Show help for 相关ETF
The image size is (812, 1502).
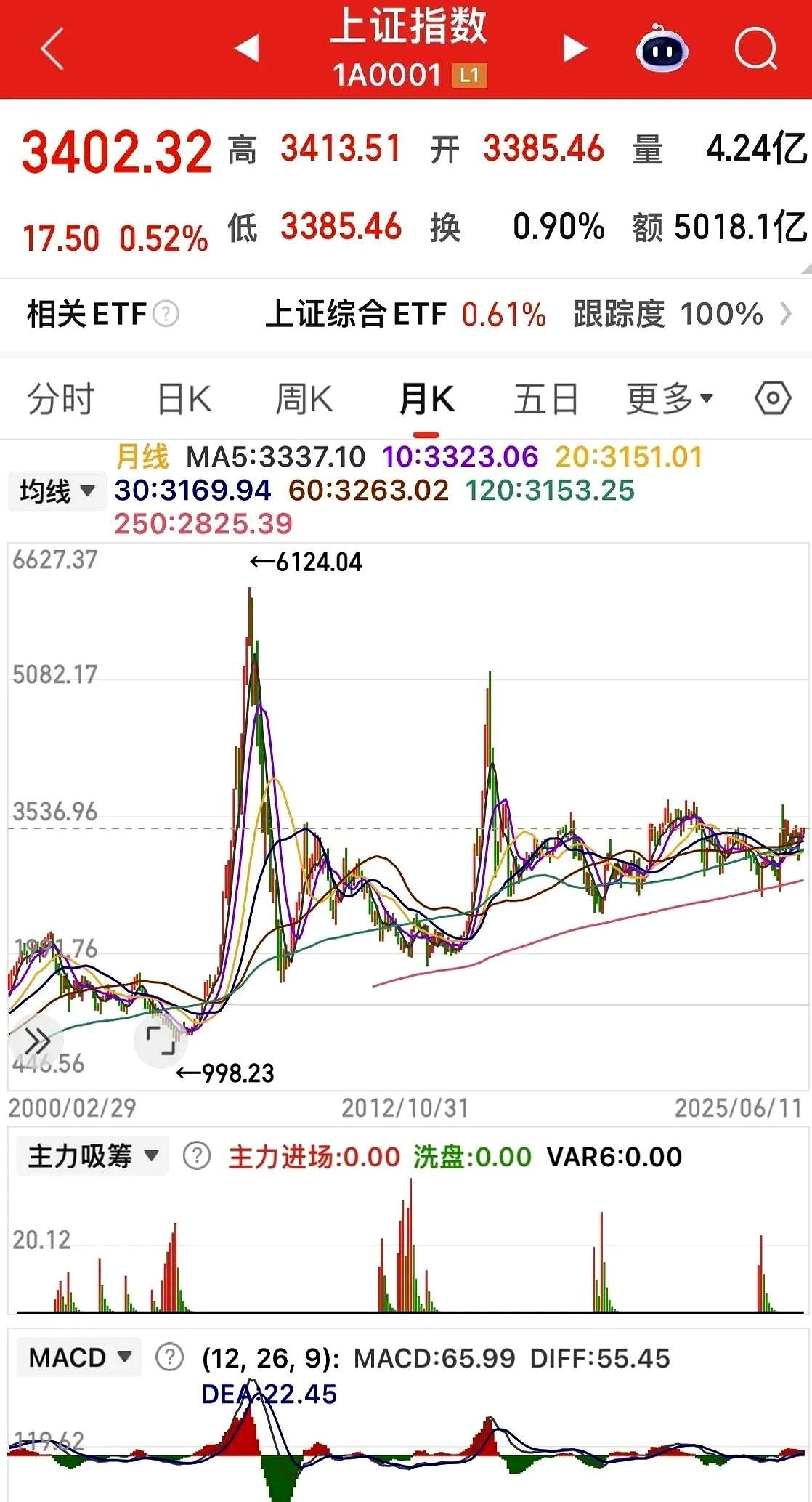click(x=166, y=314)
